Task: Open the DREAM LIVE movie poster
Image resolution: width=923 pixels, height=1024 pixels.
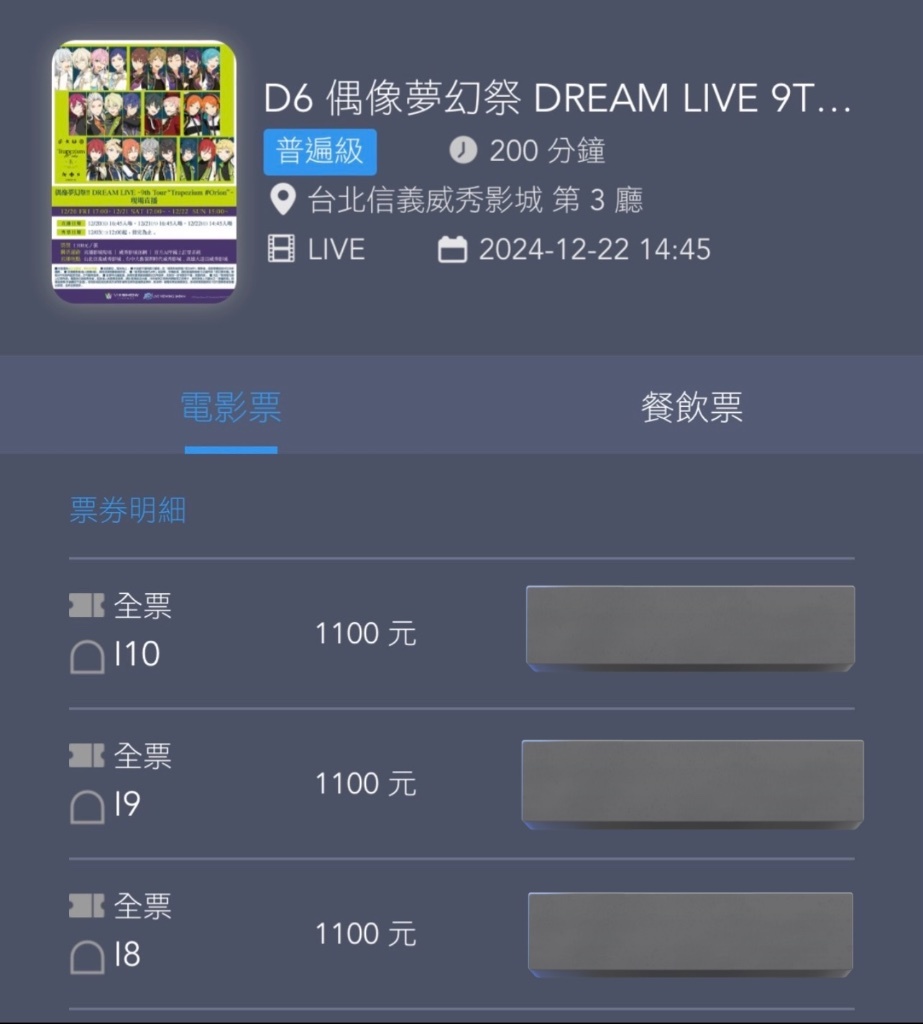Action: (x=144, y=171)
